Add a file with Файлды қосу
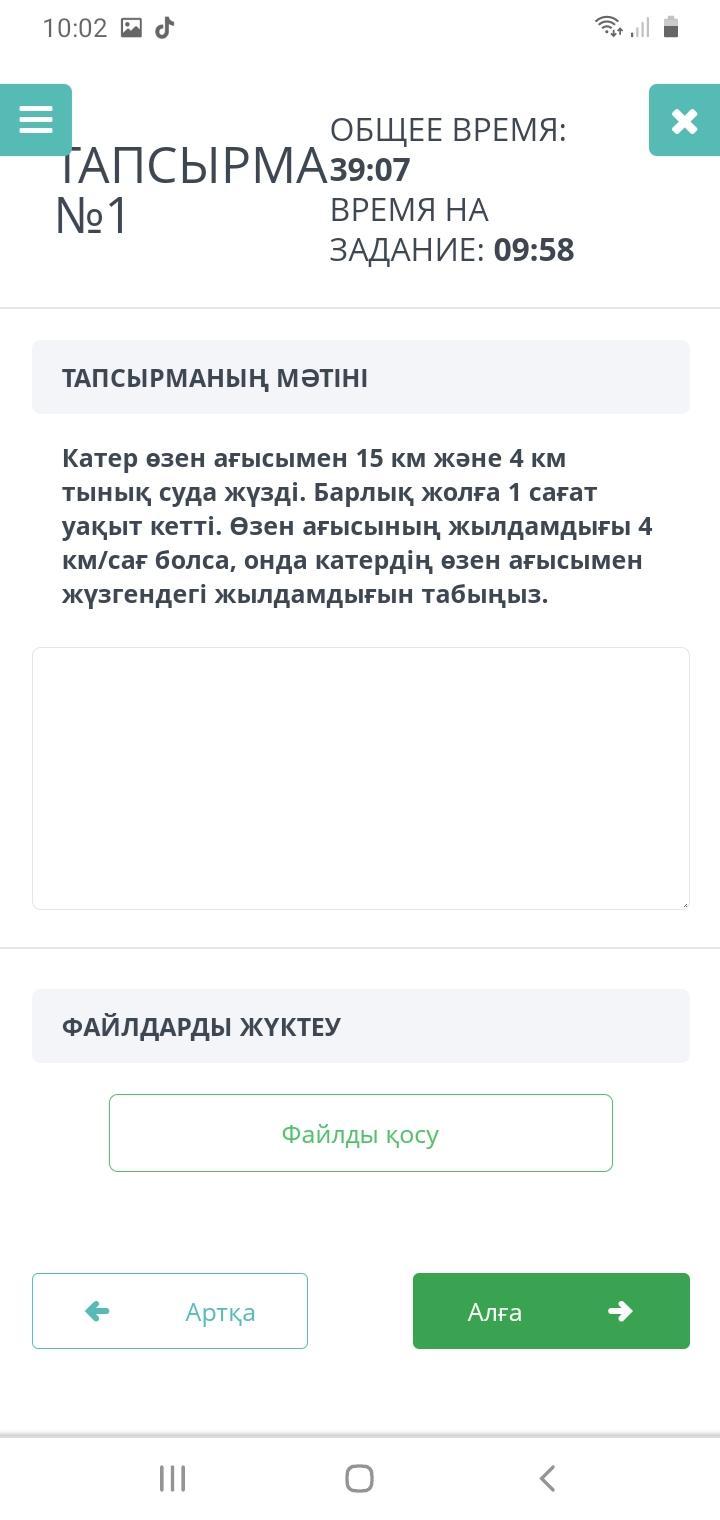This screenshot has height=1520, width=720. click(x=361, y=1133)
